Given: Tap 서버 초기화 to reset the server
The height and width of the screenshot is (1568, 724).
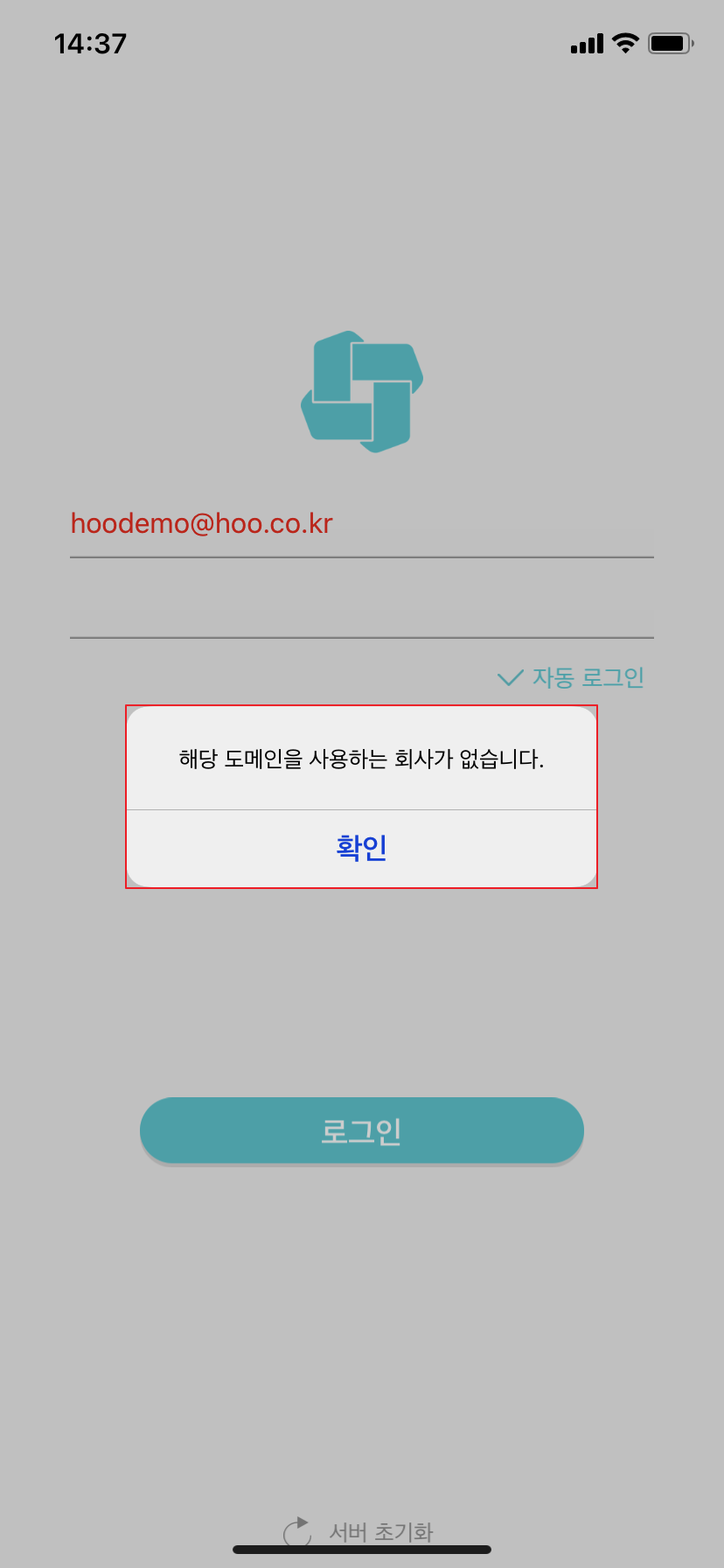Looking at the screenshot, I should click(360, 1532).
